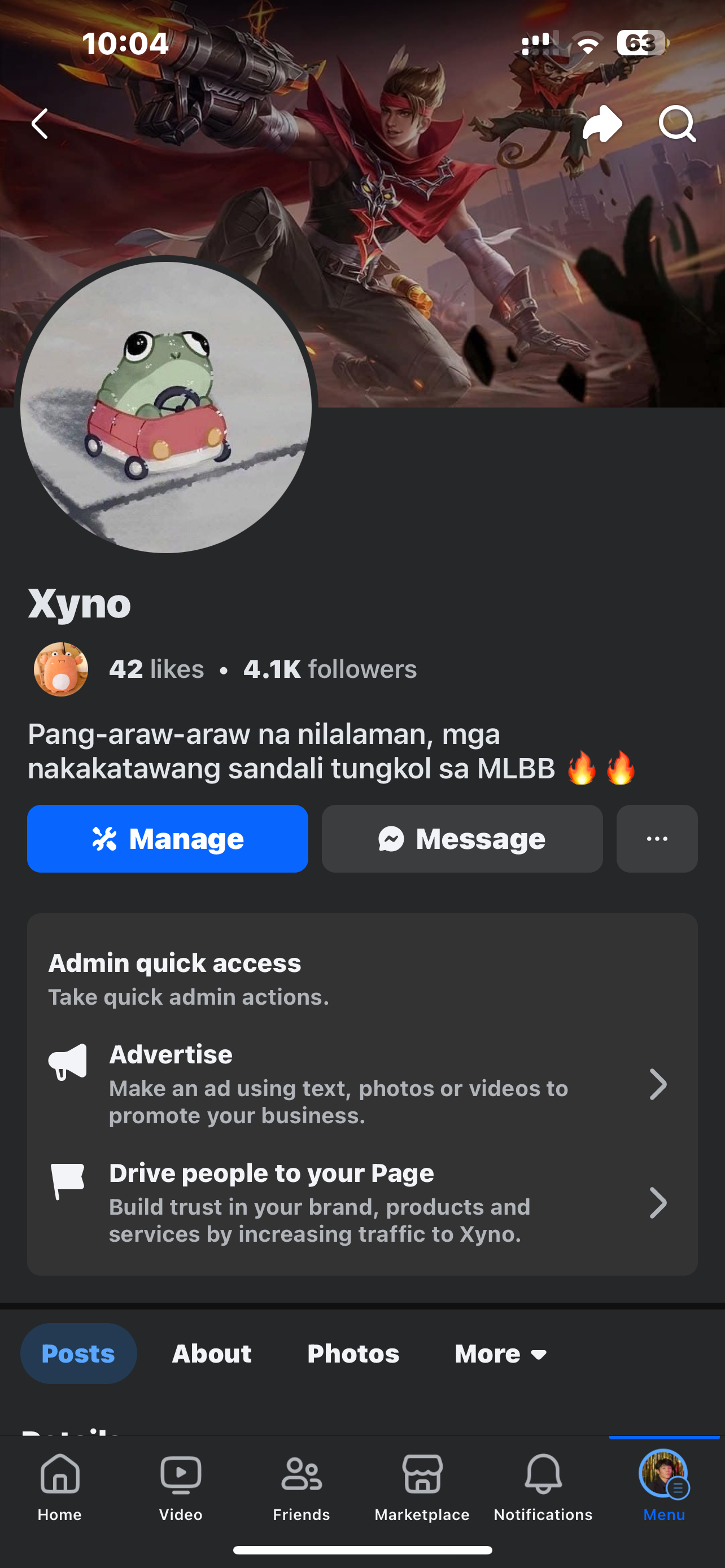
Task: Switch to the About tab
Action: (212, 1354)
